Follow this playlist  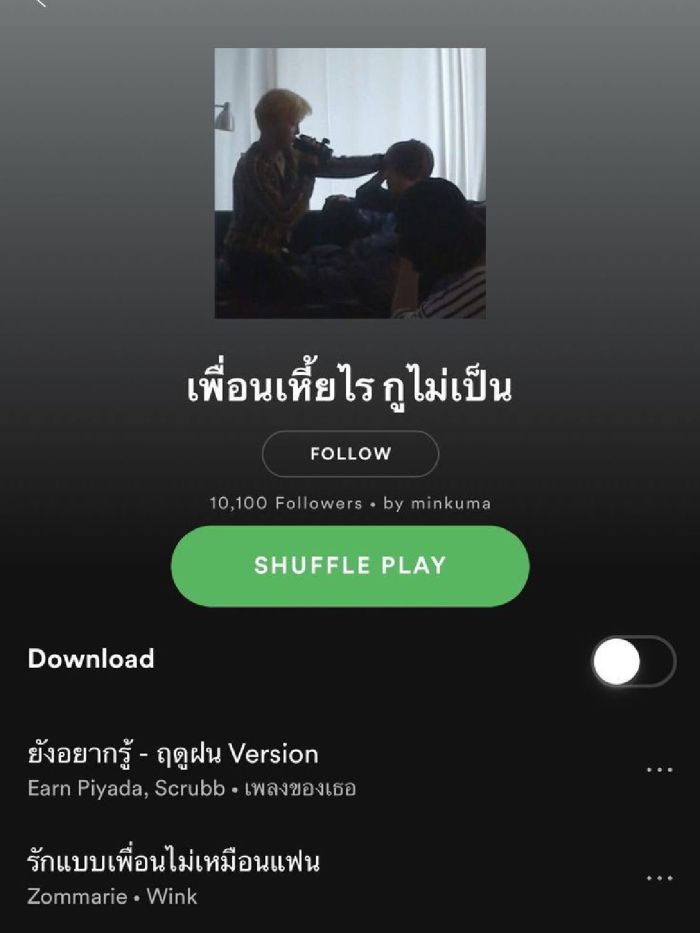pyautogui.click(x=350, y=454)
